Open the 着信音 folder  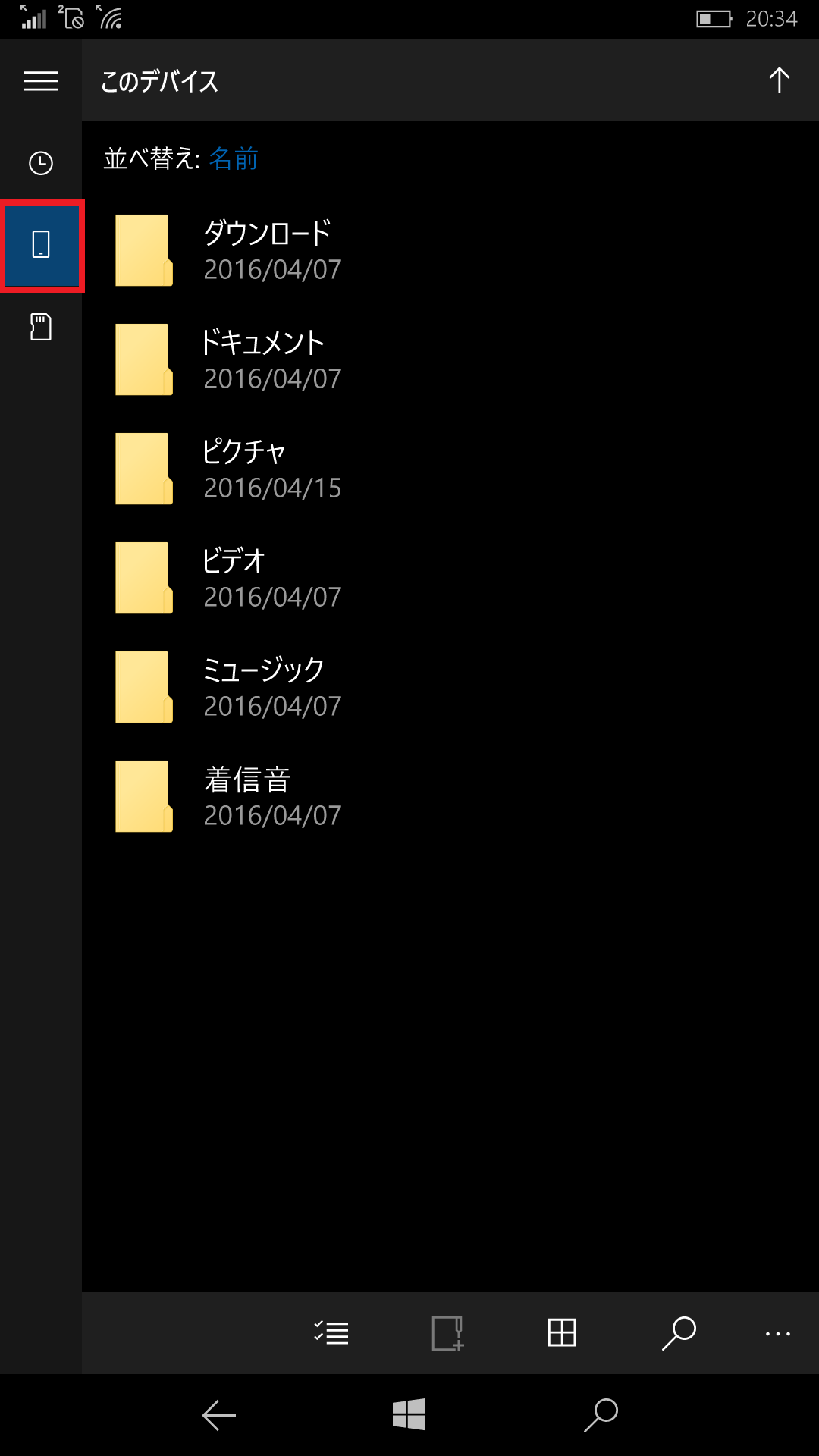(x=450, y=796)
